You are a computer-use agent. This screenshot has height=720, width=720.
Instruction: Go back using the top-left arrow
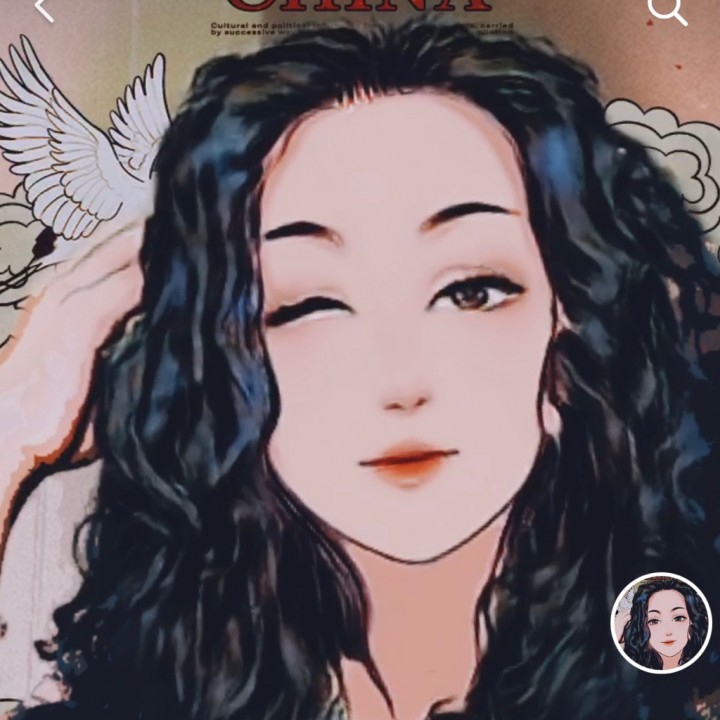[x=43, y=9]
